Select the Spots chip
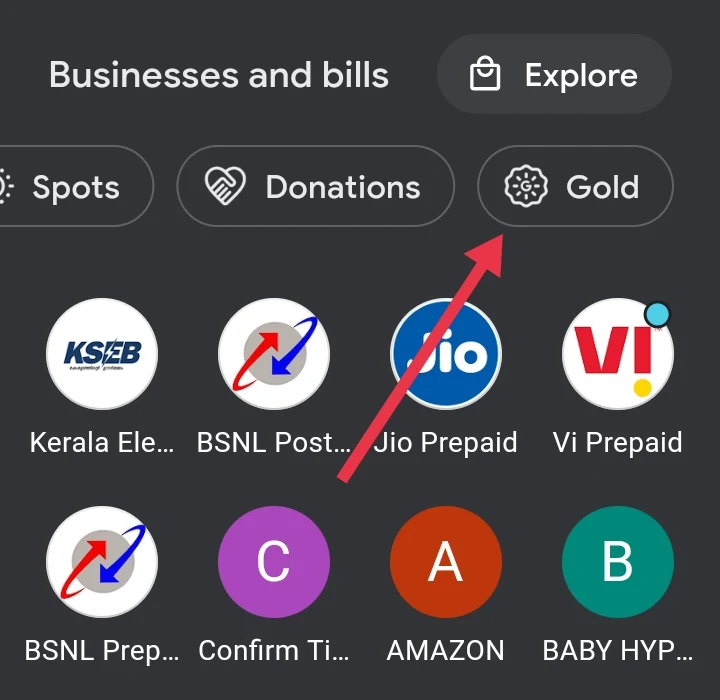Image resolution: width=720 pixels, height=700 pixels. coord(70,187)
